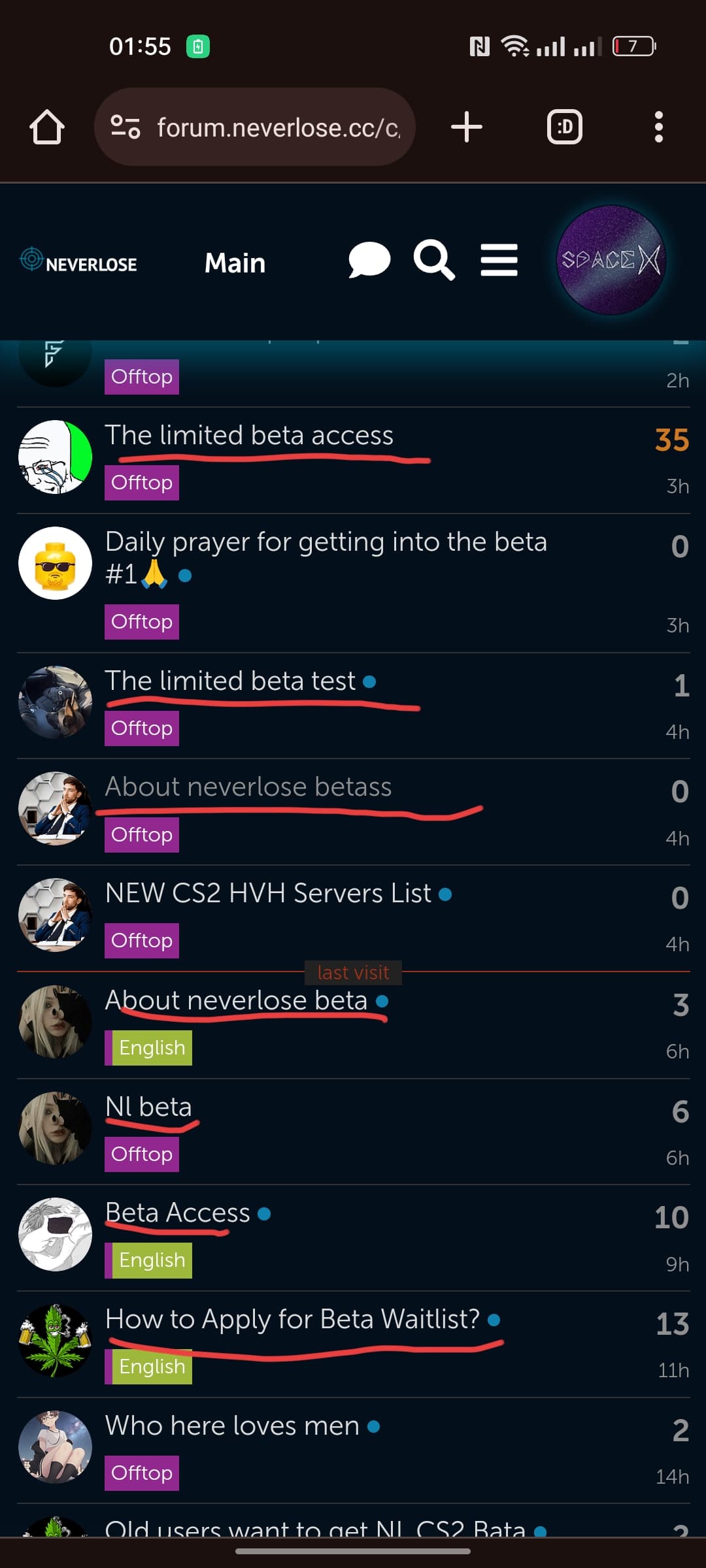Tap the forum.neverlose.cc address bar
The image size is (706, 1568).
(x=255, y=127)
